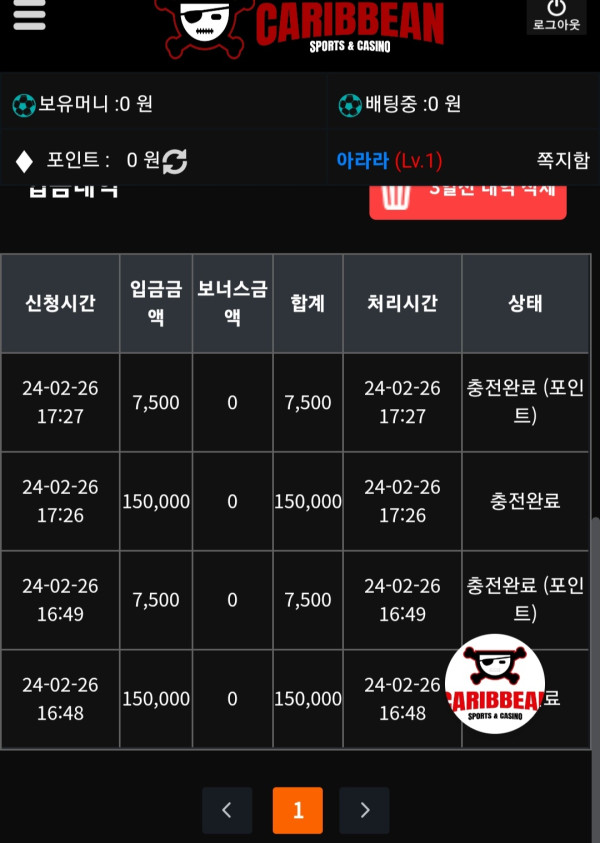The image size is (600, 843).
Task: Delete history with the red trash button
Action: pos(467,196)
